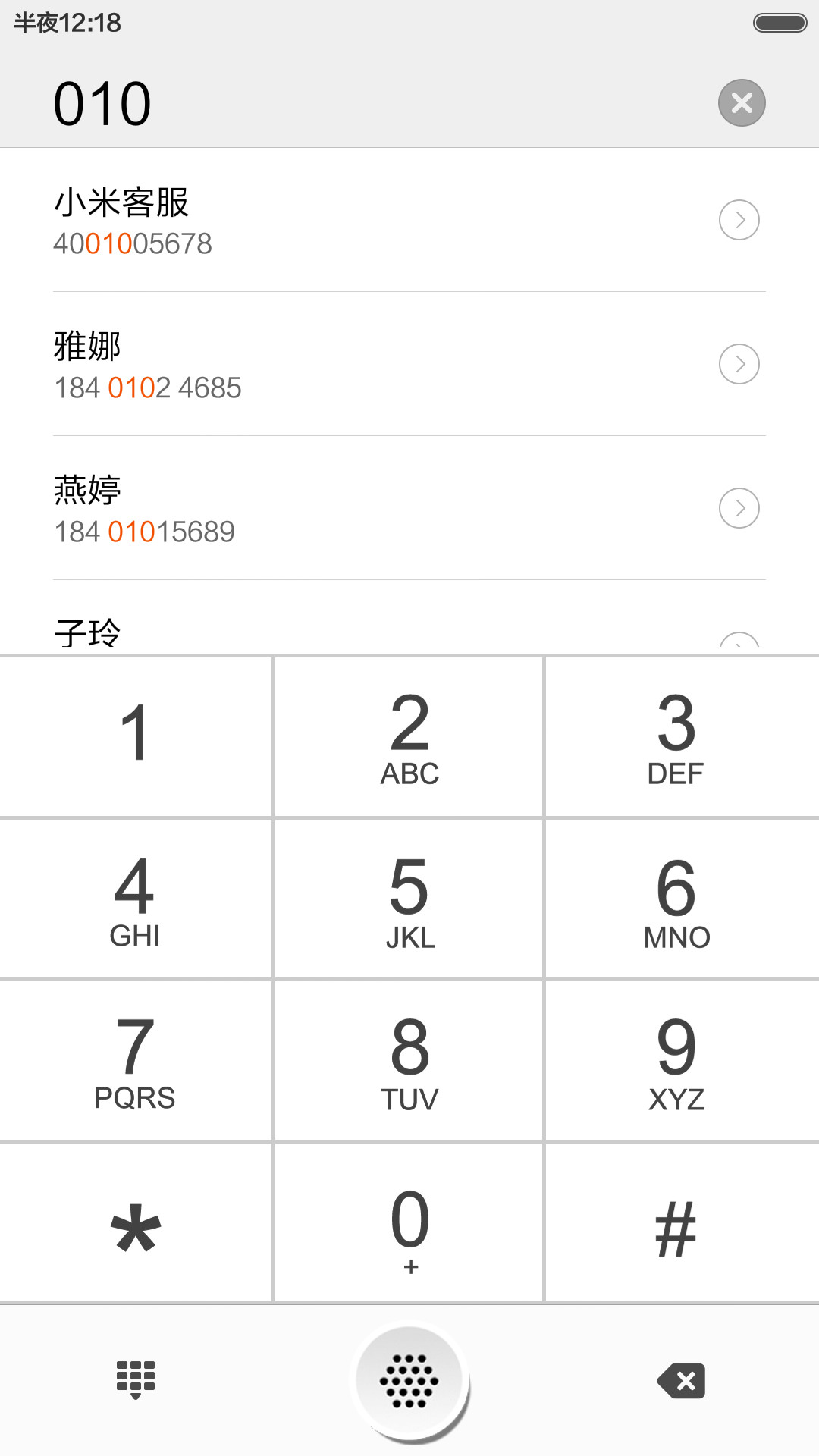819x1456 pixels.
Task: Hide the dial pad
Action: (136, 1379)
